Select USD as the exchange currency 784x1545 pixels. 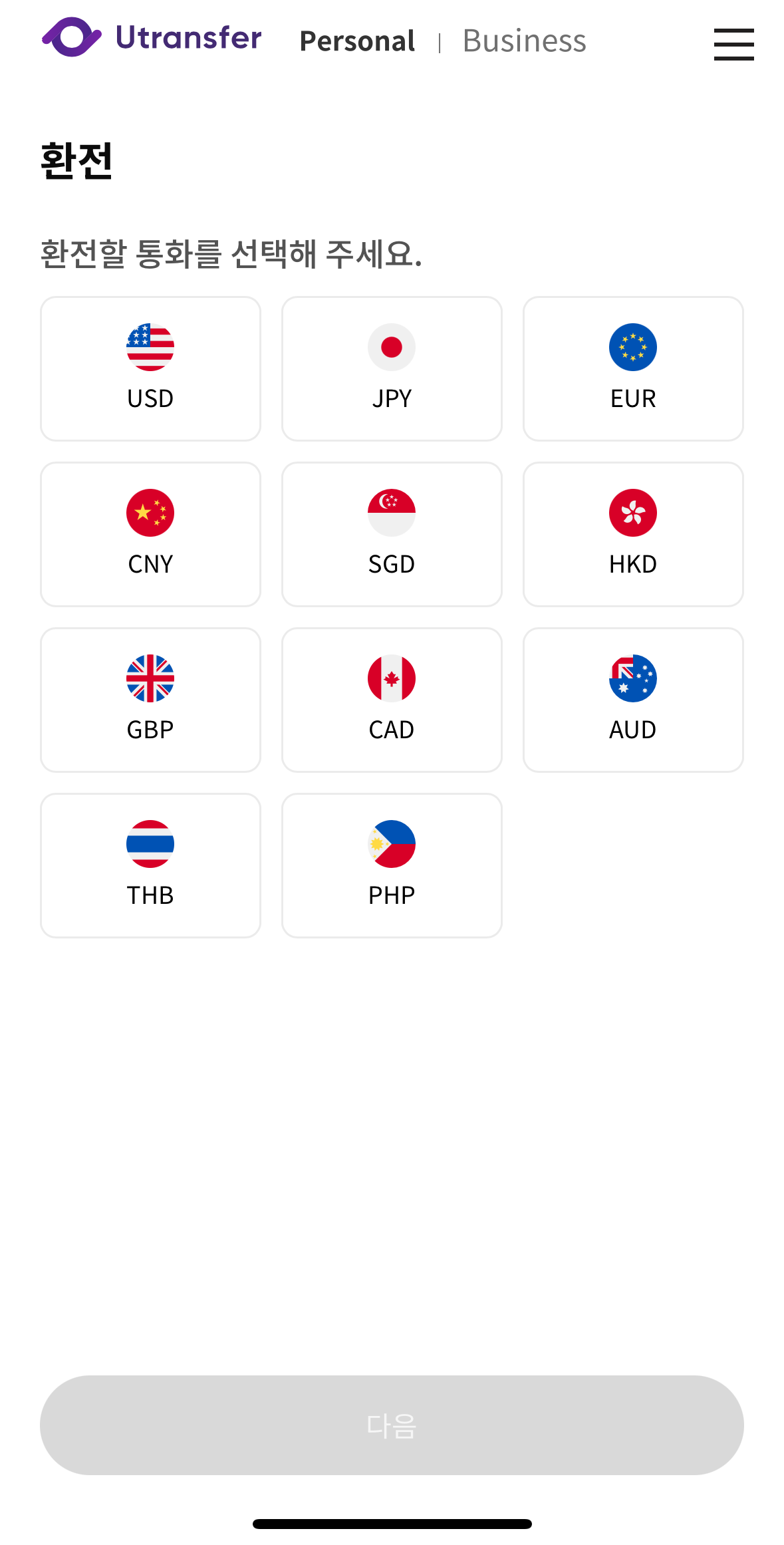150,368
